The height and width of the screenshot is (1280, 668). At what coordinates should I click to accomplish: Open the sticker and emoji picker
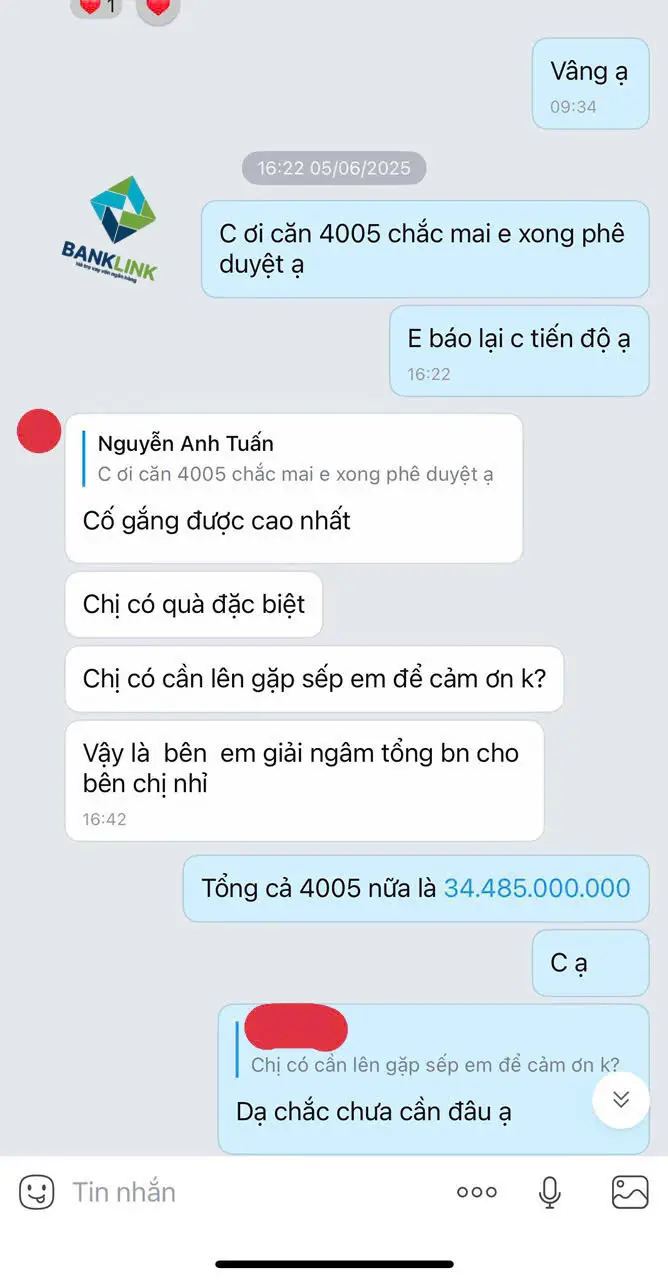point(37,1192)
